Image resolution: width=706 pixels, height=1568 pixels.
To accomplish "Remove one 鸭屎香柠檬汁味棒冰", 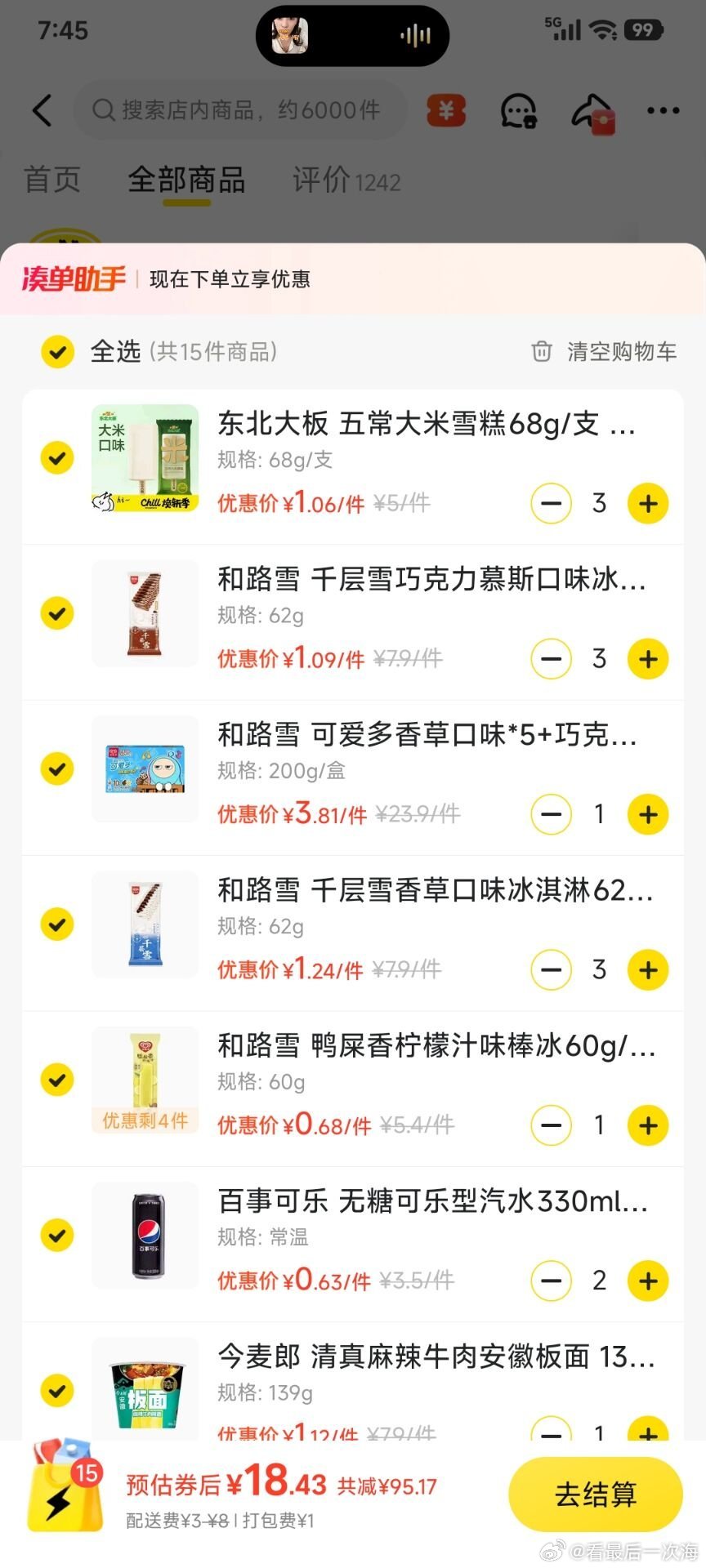I will [552, 1125].
